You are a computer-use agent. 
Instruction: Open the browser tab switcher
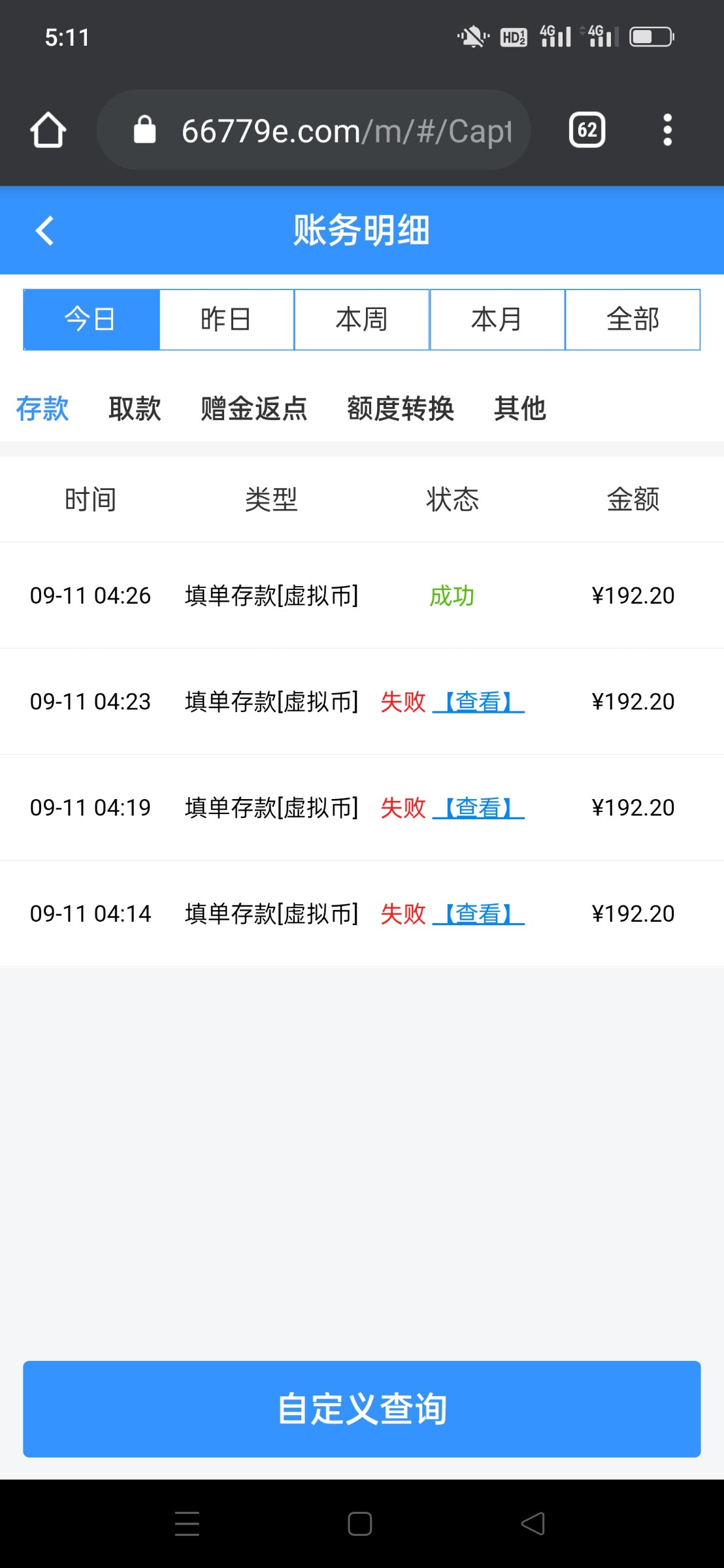[587, 130]
